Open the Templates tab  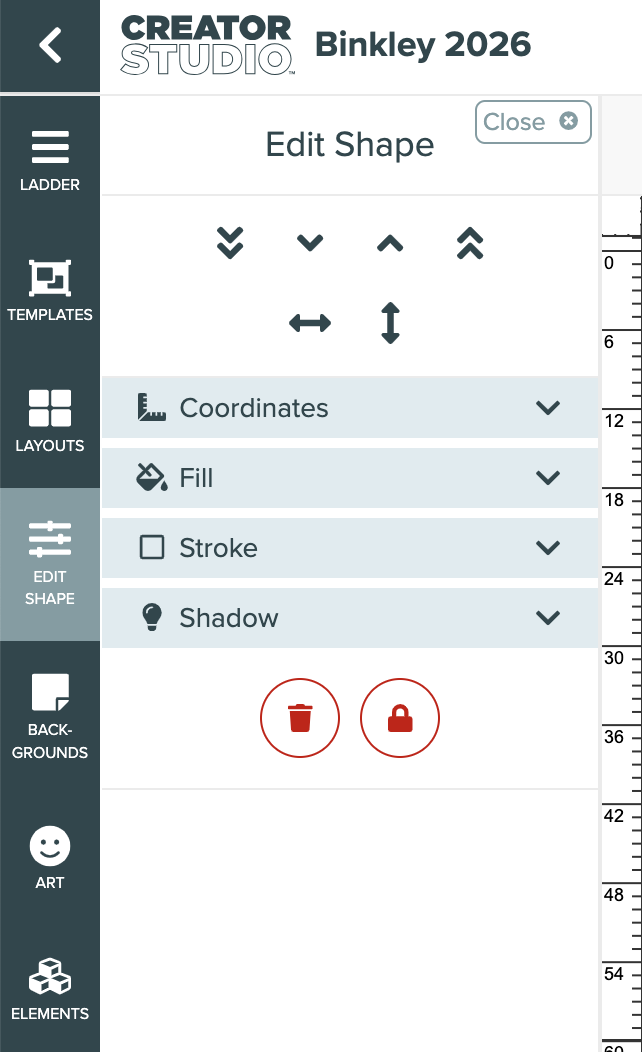pyautogui.click(x=50, y=292)
